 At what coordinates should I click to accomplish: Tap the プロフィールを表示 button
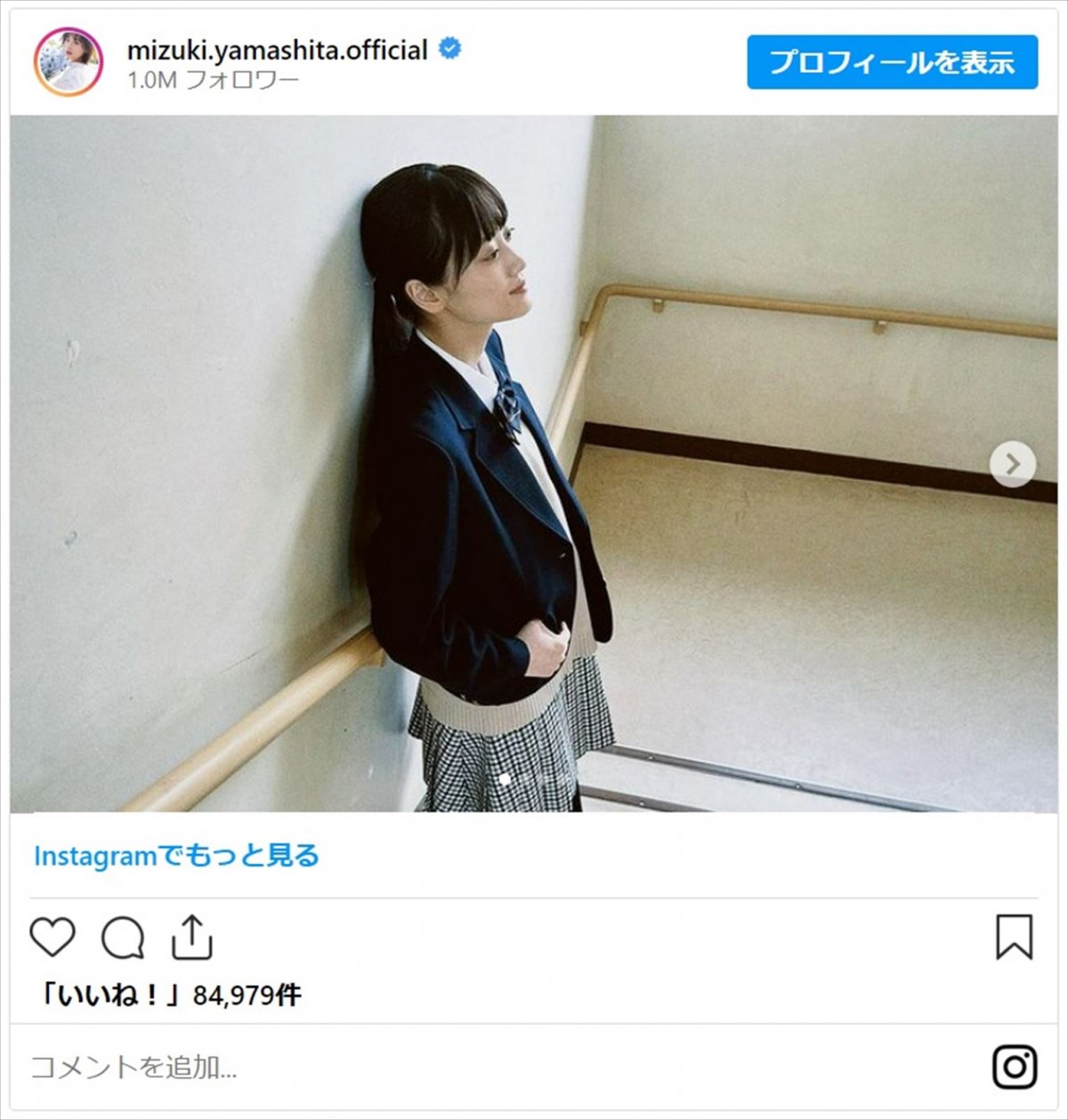pos(892,62)
